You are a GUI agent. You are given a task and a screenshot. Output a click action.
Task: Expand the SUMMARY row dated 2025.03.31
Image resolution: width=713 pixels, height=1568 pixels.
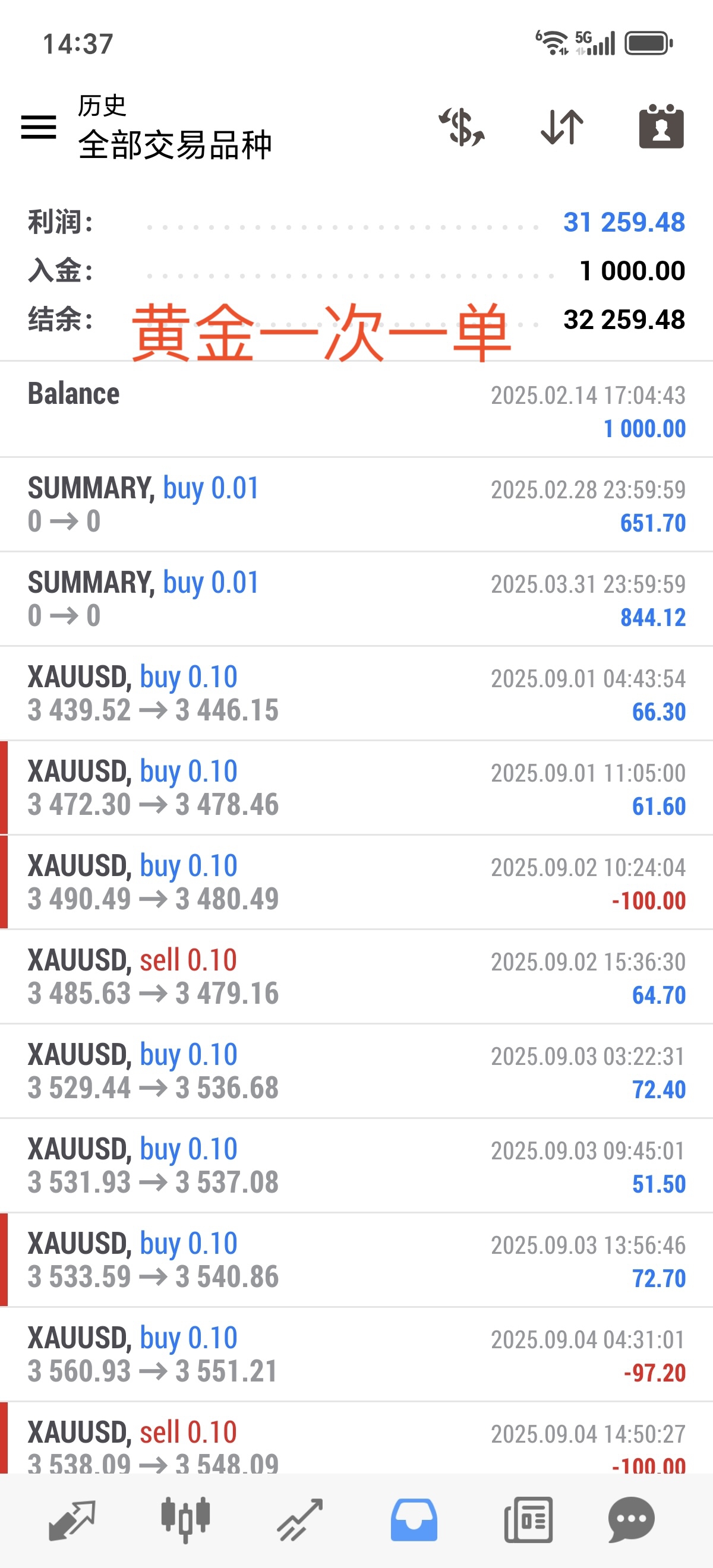point(356,599)
